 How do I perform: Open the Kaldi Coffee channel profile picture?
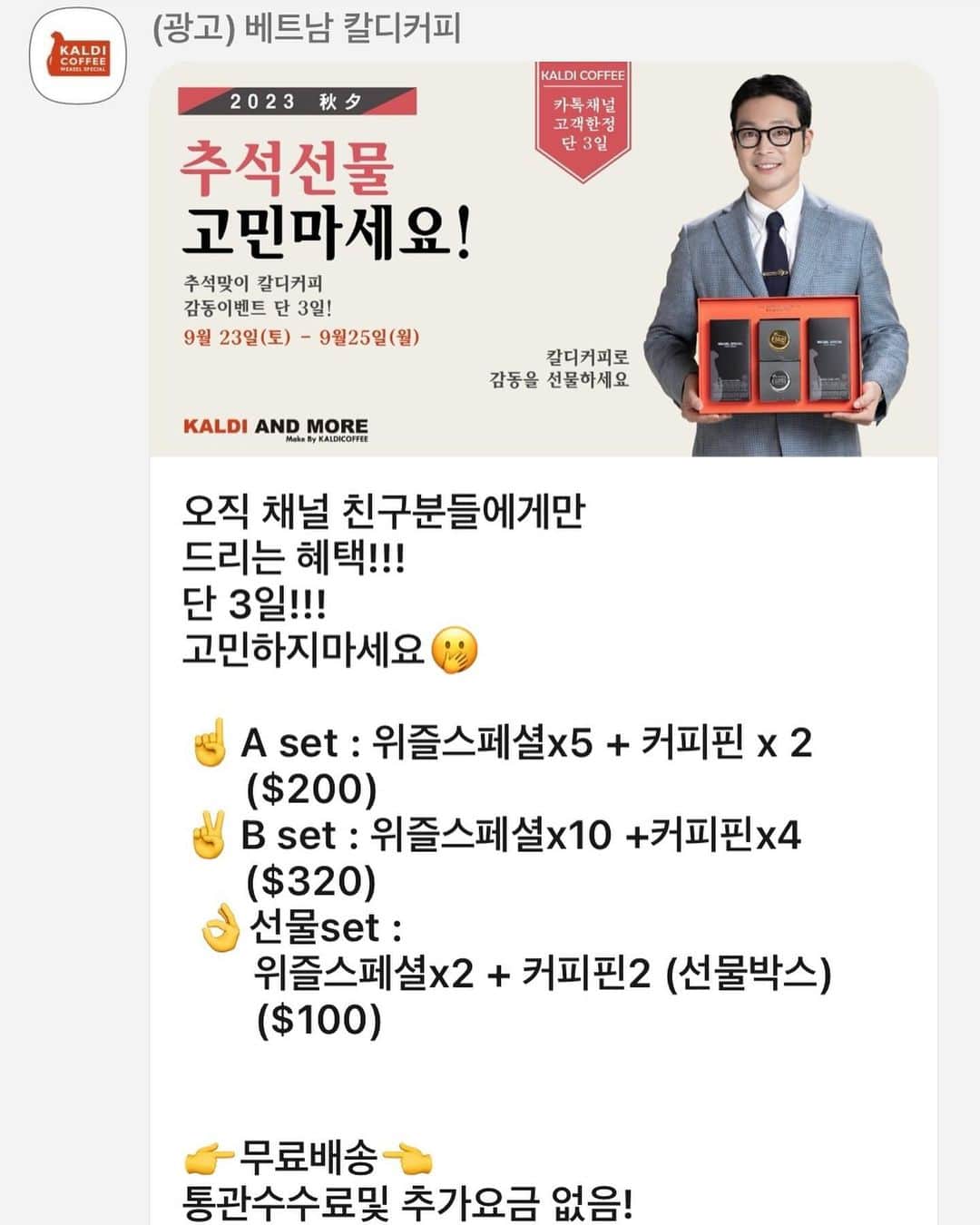point(78,55)
